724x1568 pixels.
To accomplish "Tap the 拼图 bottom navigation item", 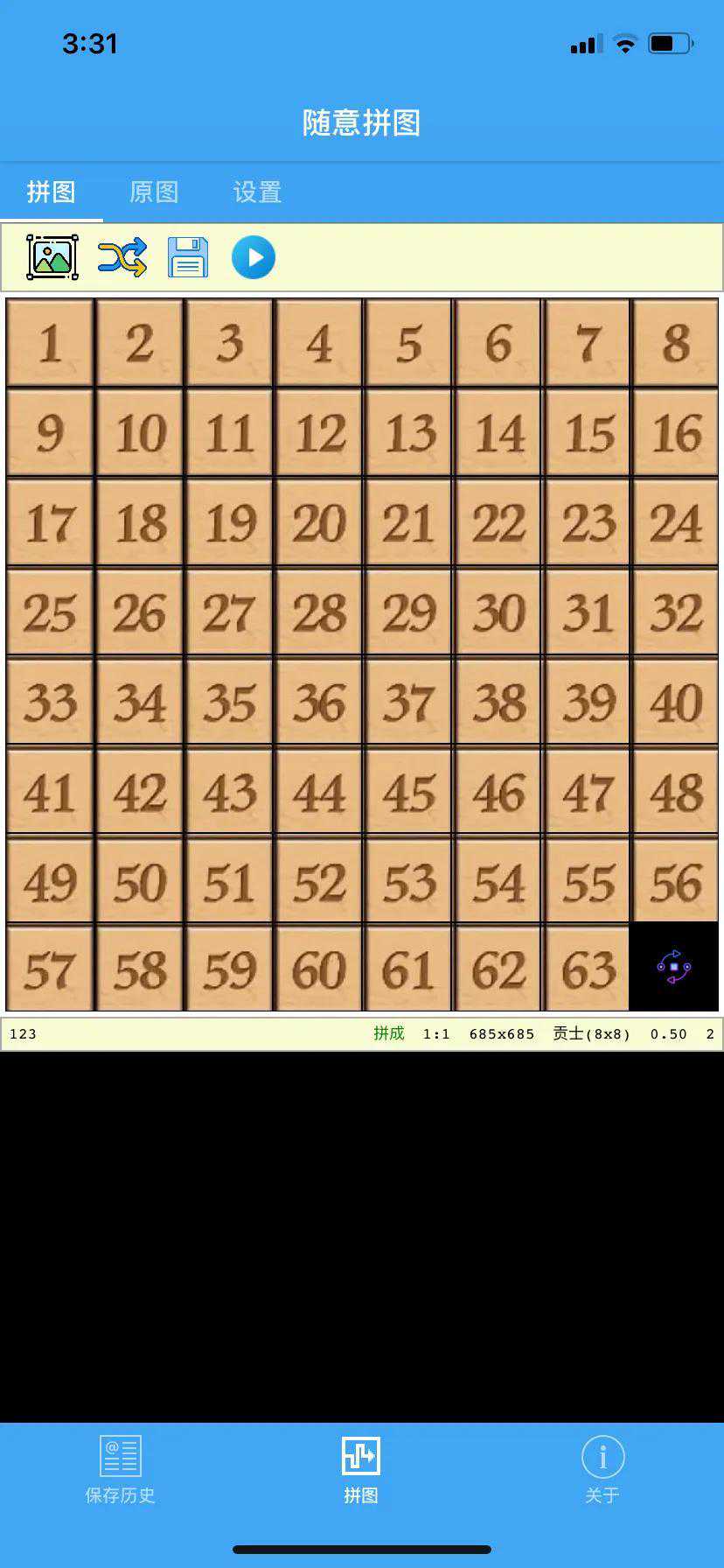I will 361,1470.
